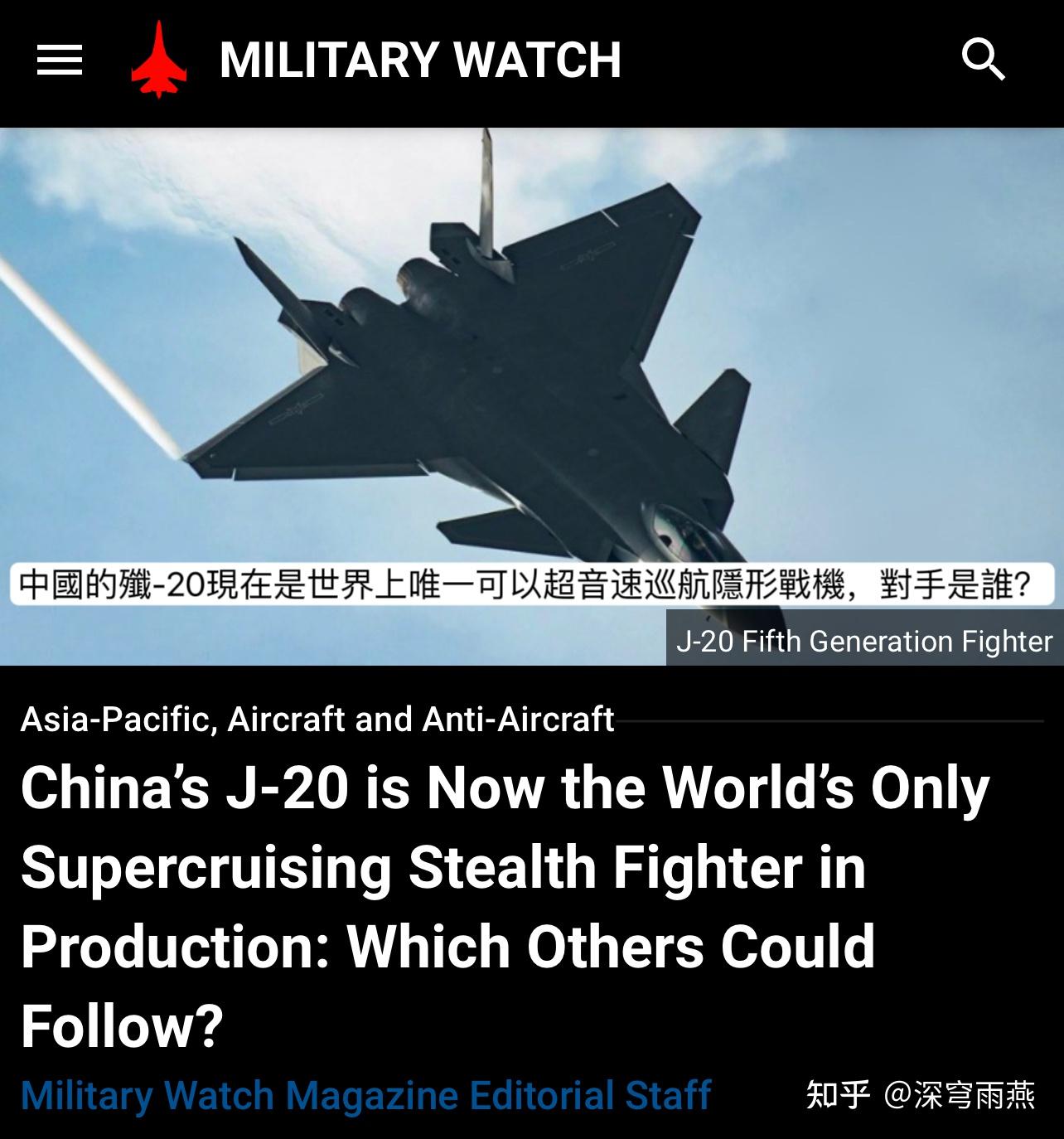Click the J-20 article hero image
This screenshot has width=1064, height=1139.
(530, 356)
